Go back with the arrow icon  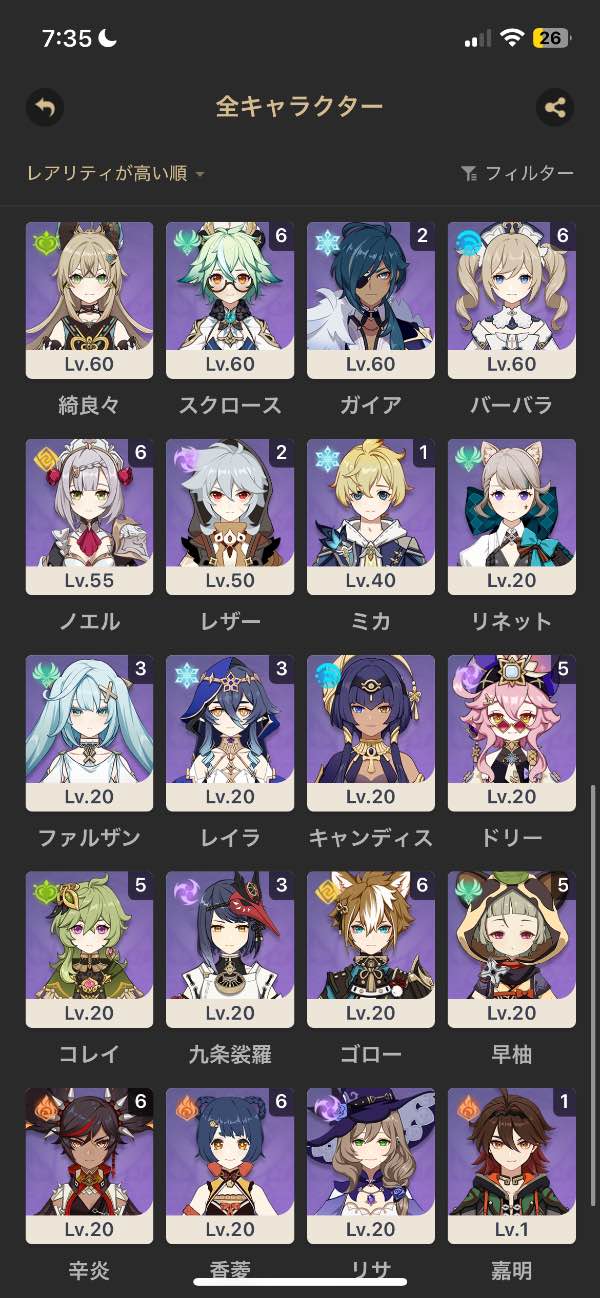pos(44,107)
